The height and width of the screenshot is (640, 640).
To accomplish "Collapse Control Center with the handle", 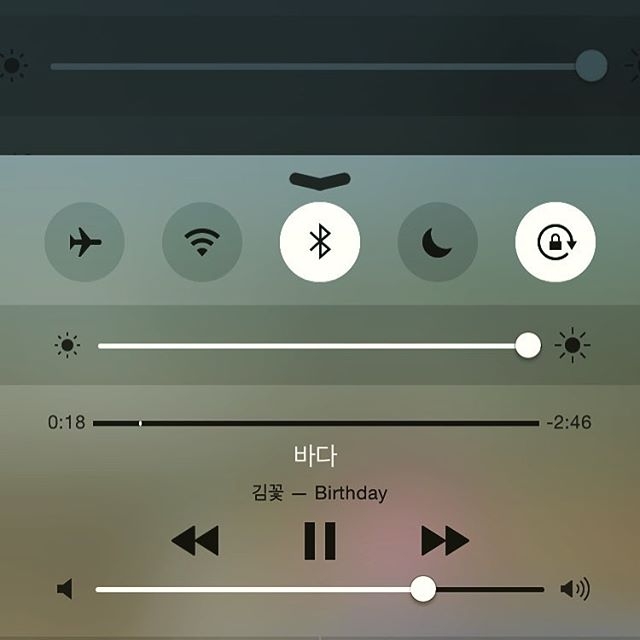I will [x=320, y=180].
